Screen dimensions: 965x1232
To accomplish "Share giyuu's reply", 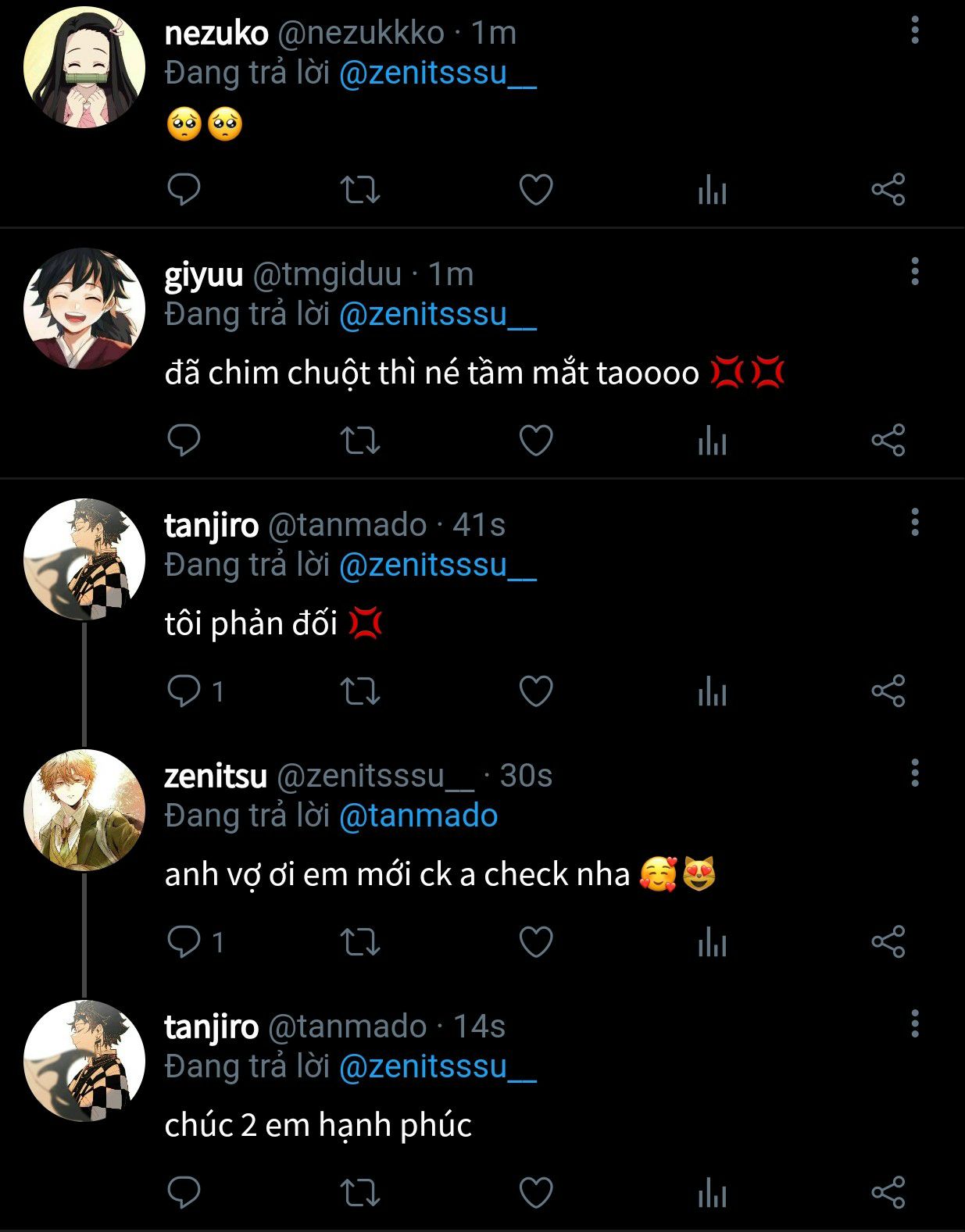I will tap(888, 441).
